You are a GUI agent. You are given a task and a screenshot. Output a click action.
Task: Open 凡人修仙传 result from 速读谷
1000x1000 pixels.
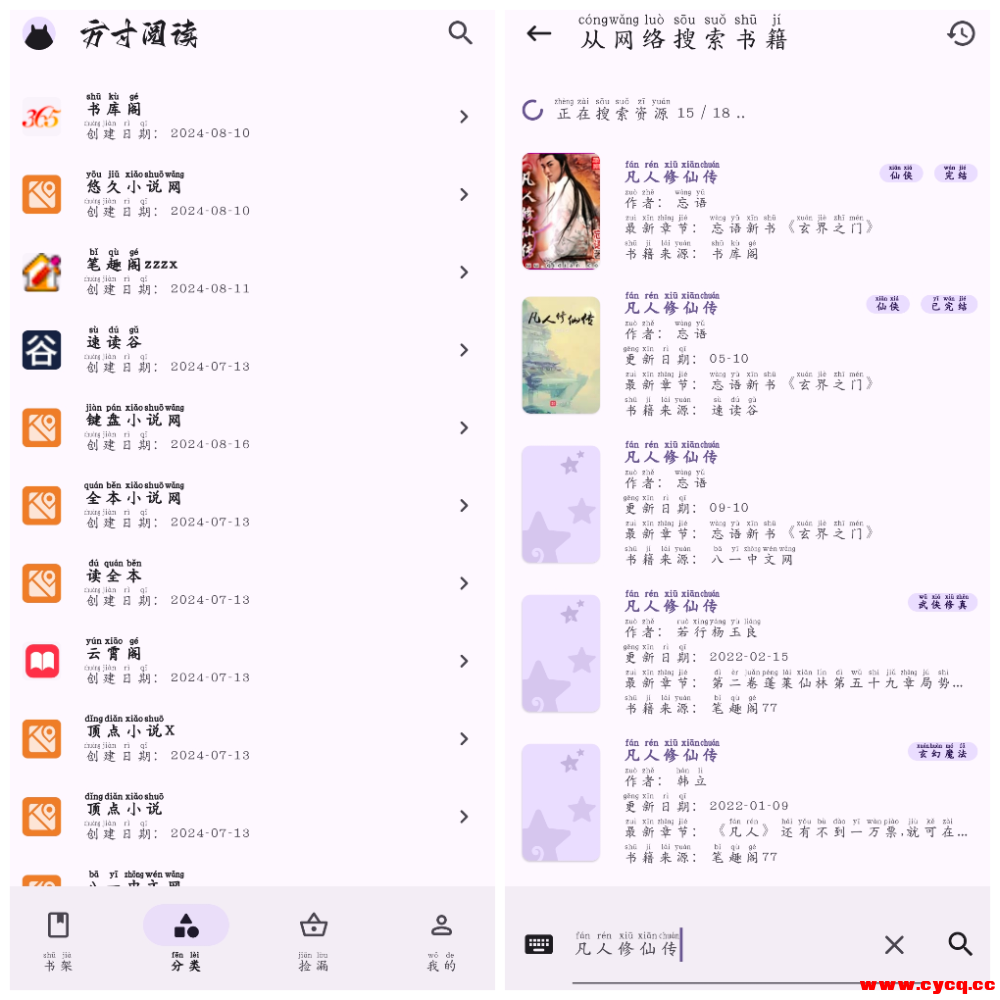tap(750, 355)
